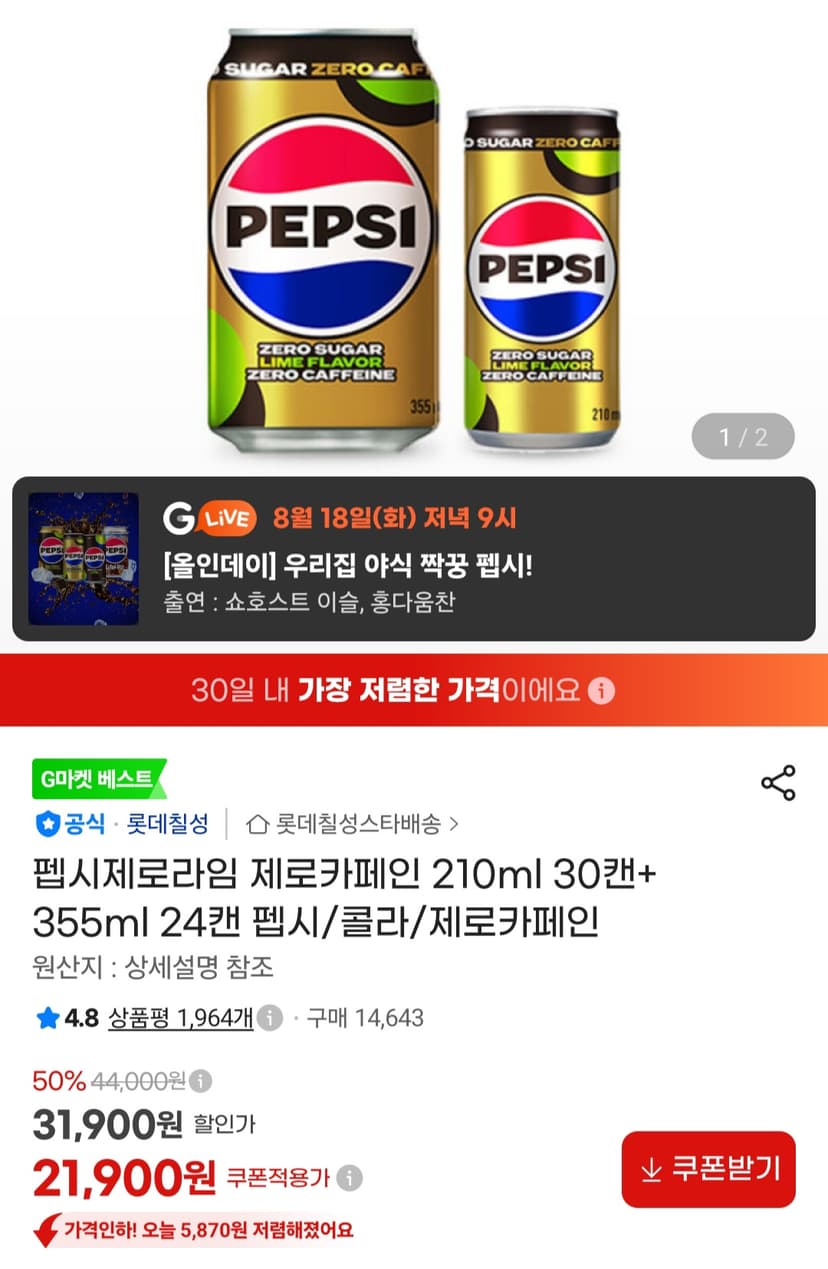The image size is (828, 1269).
Task: Open info icon next to 44,000원 original price
Action: 201,1081
